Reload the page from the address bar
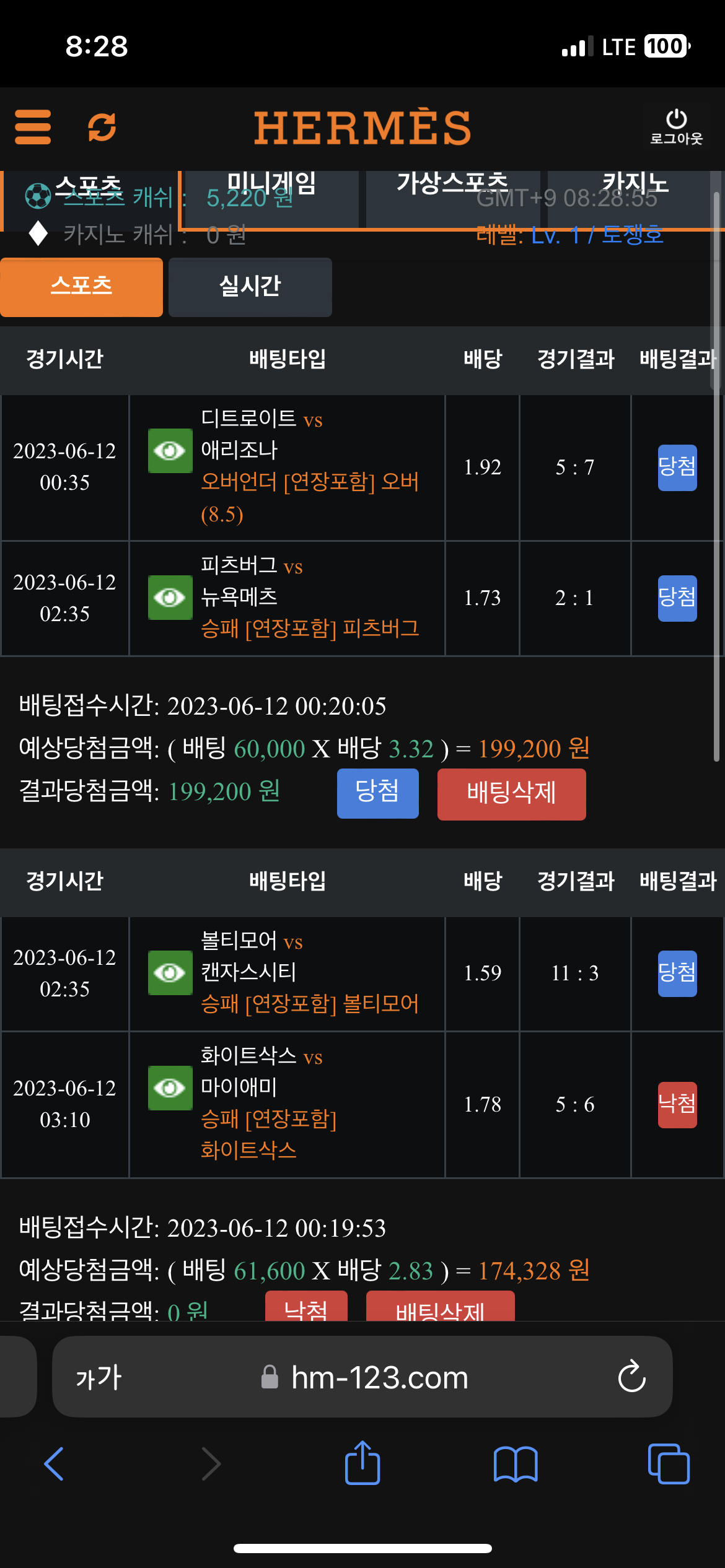The image size is (725, 1568). click(x=632, y=1377)
